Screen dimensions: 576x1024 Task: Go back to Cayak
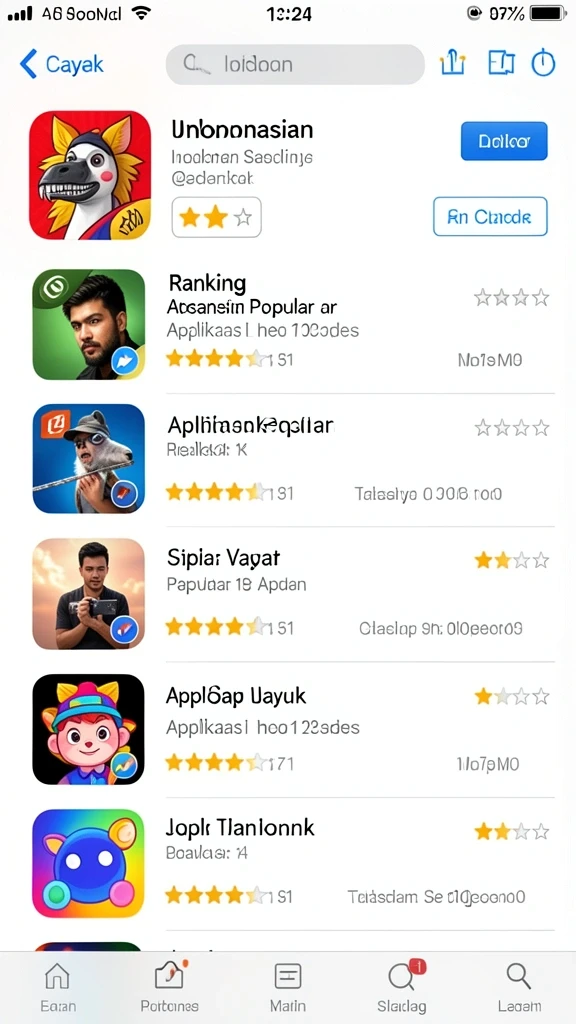tap(62, 65)
